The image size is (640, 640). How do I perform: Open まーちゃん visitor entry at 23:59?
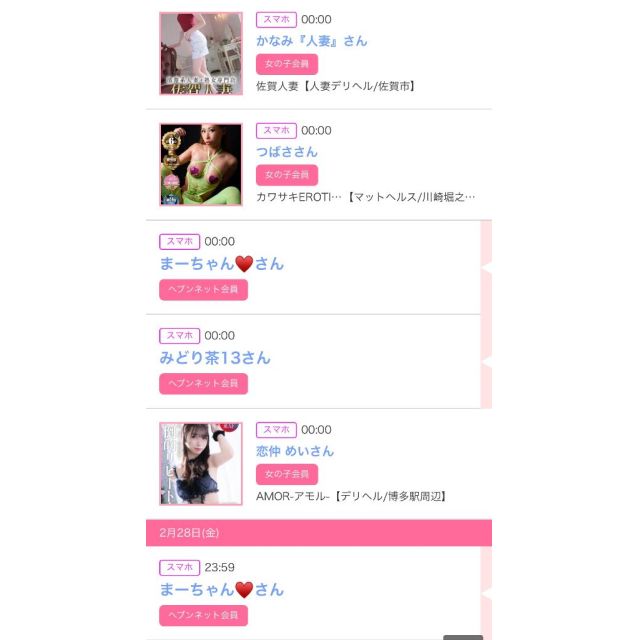(221, 590)
